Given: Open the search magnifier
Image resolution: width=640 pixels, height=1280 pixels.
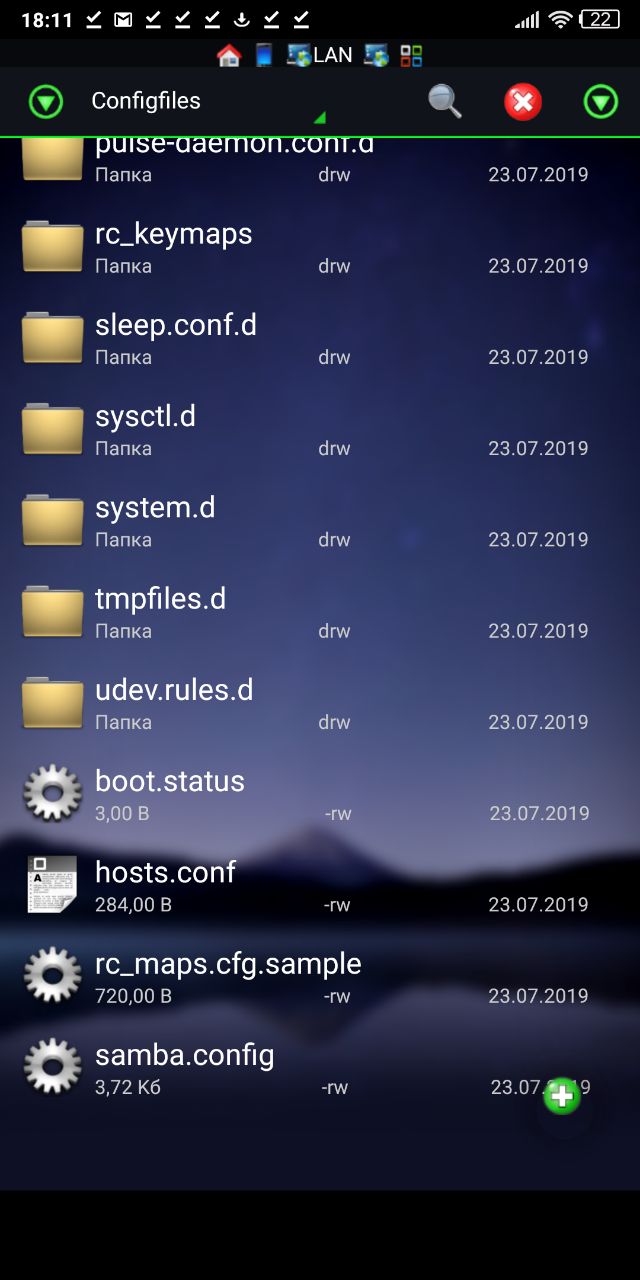Looking at the screenshot, I should coord(445,101).
